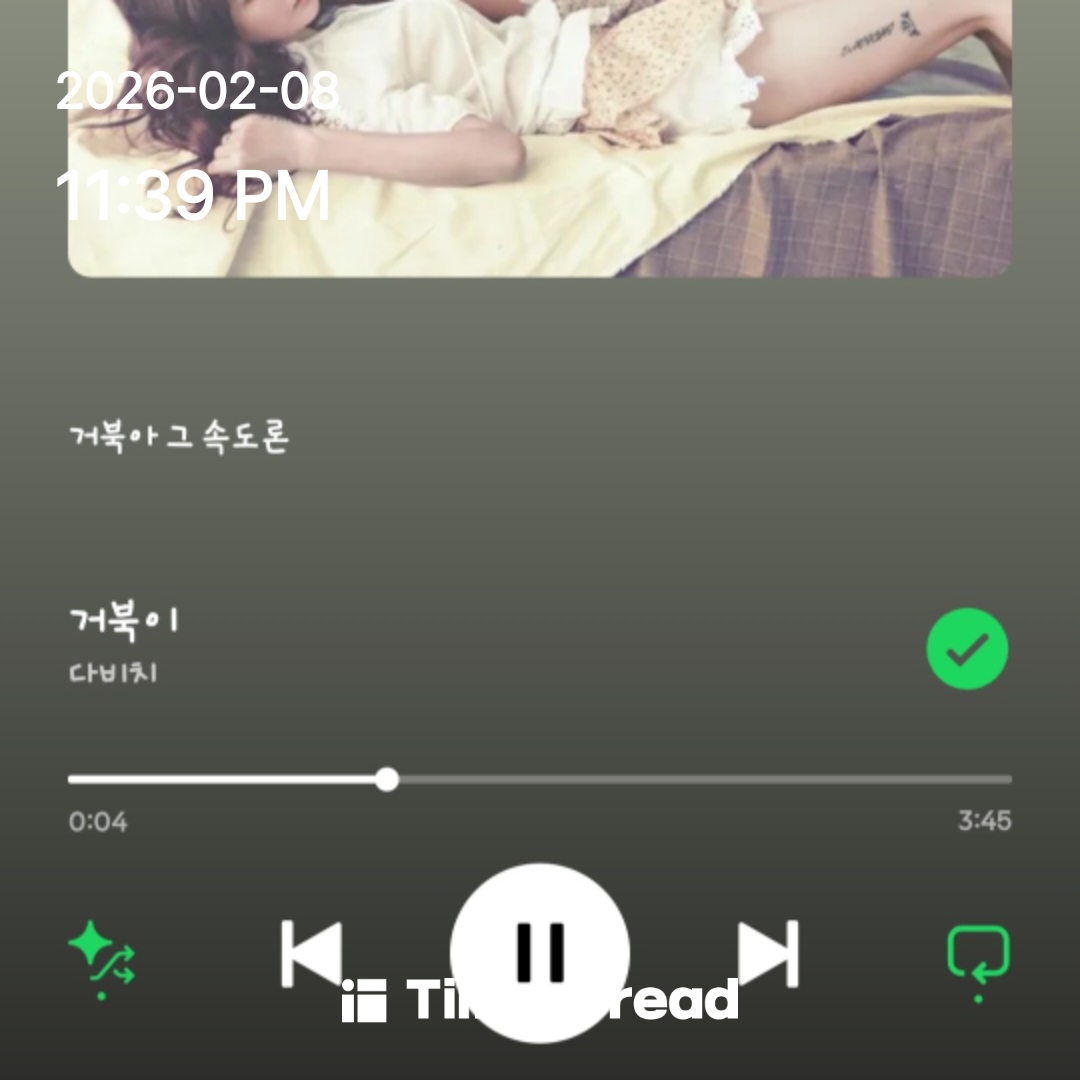This screenshot has width=1080, height=1080.
Task: Pause the current song
Action: pos(540,952)
